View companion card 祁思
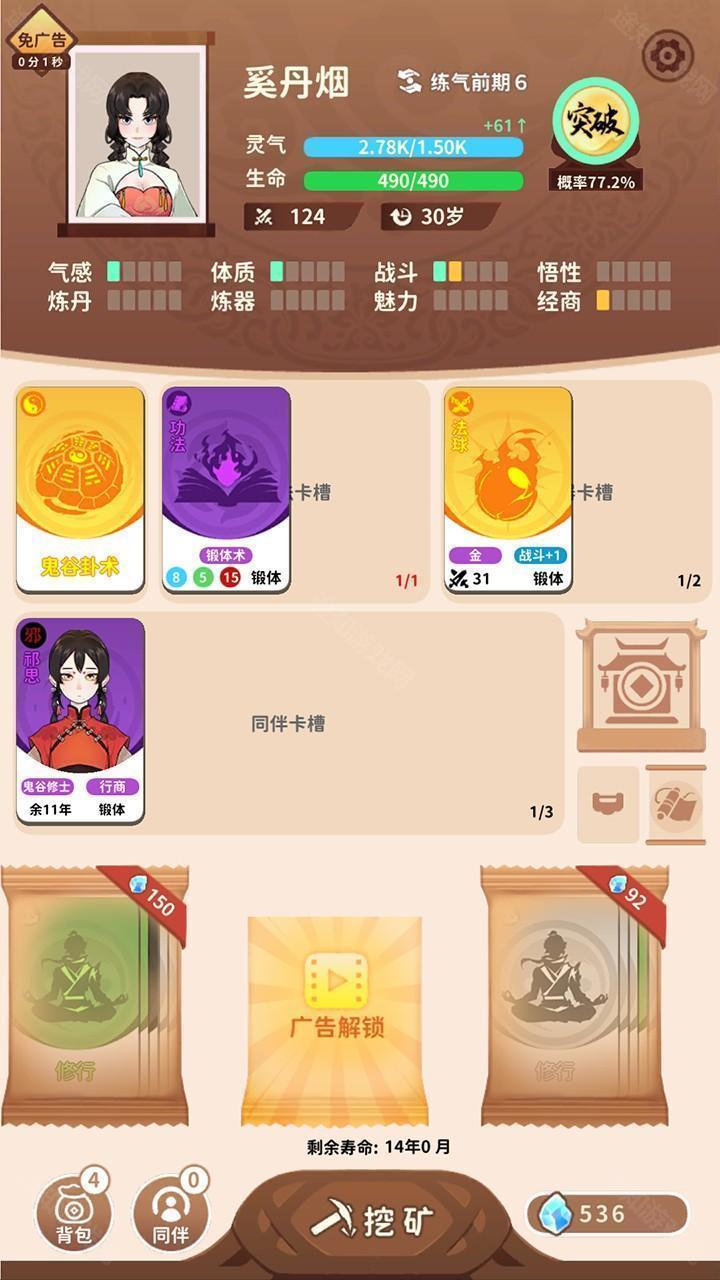 click(x=80, y=720)
